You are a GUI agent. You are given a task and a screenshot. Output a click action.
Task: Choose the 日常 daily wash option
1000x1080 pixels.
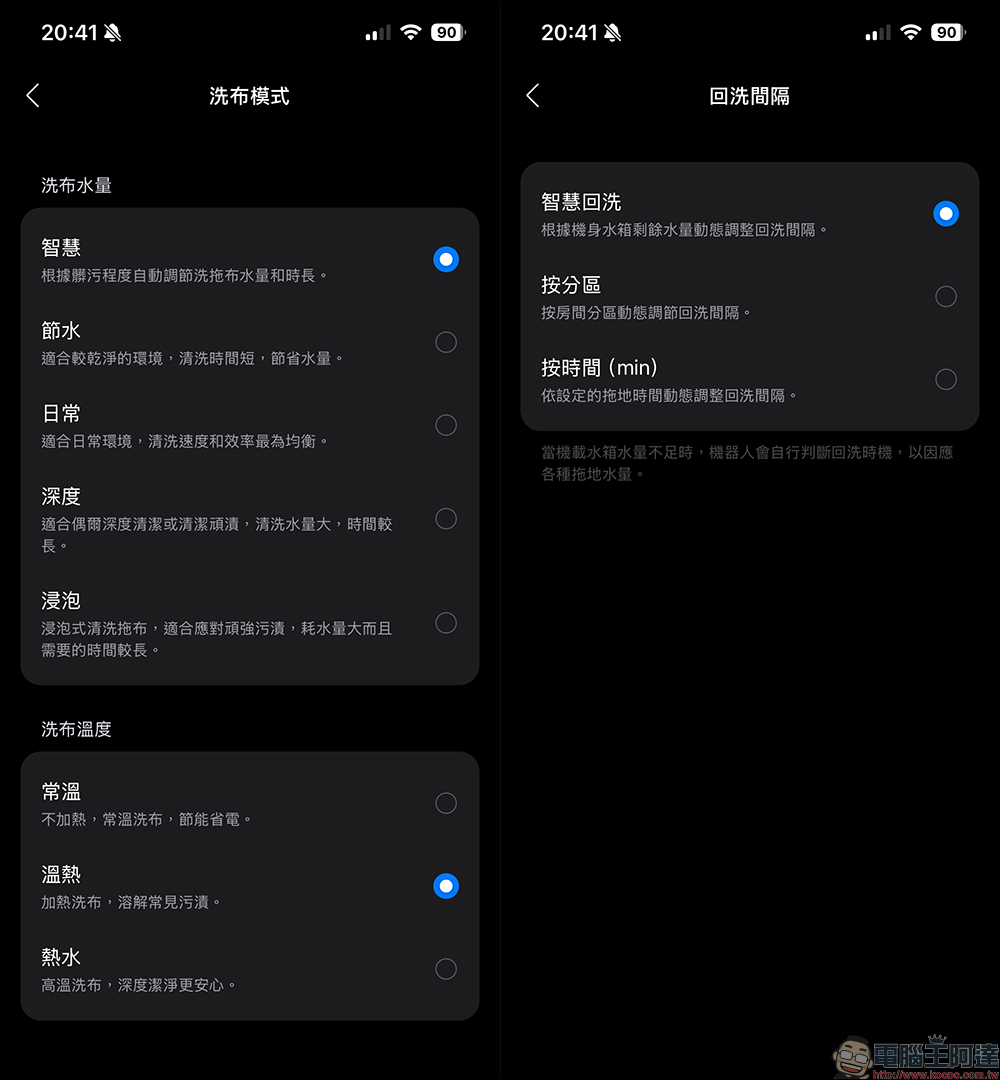(446, 424)
